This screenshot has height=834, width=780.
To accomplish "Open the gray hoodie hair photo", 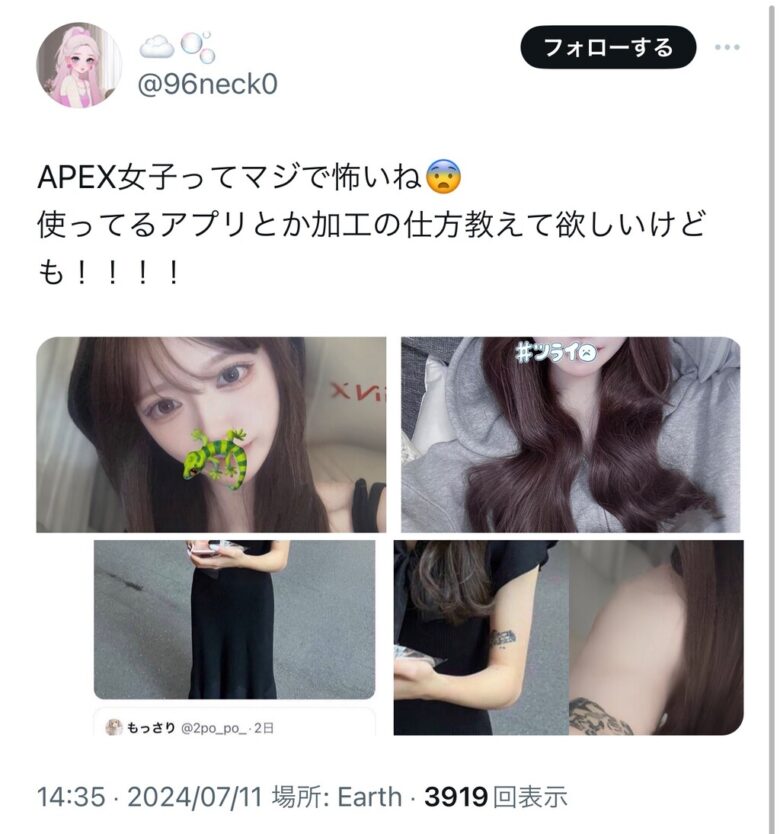I will (x=570, y=433).
